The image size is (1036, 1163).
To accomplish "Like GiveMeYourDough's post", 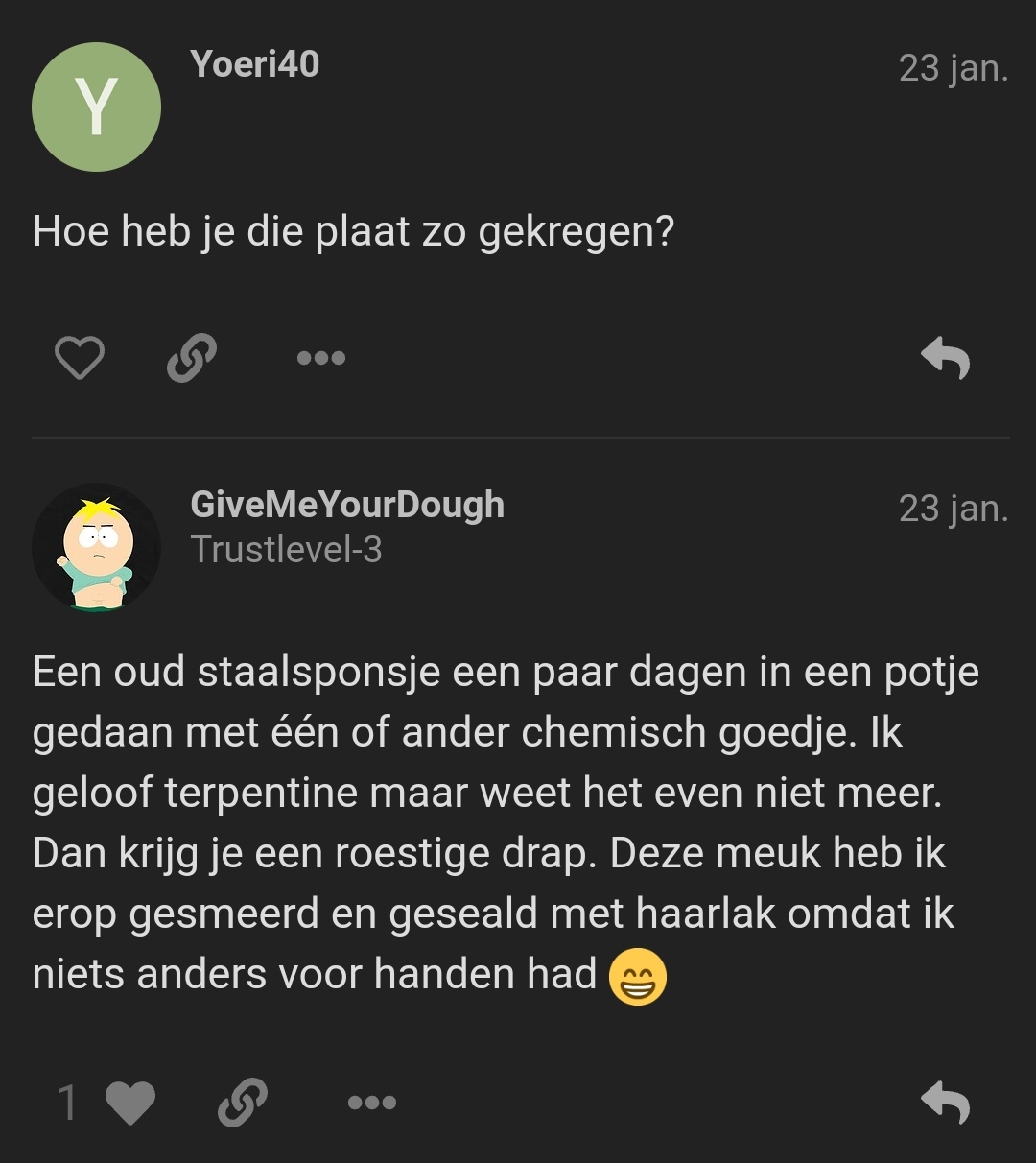I will [x=129, y=1103].
